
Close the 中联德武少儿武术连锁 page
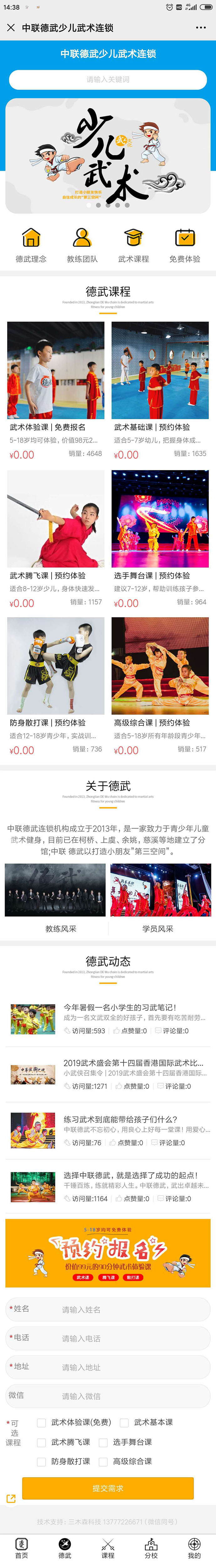coord(11,27)
